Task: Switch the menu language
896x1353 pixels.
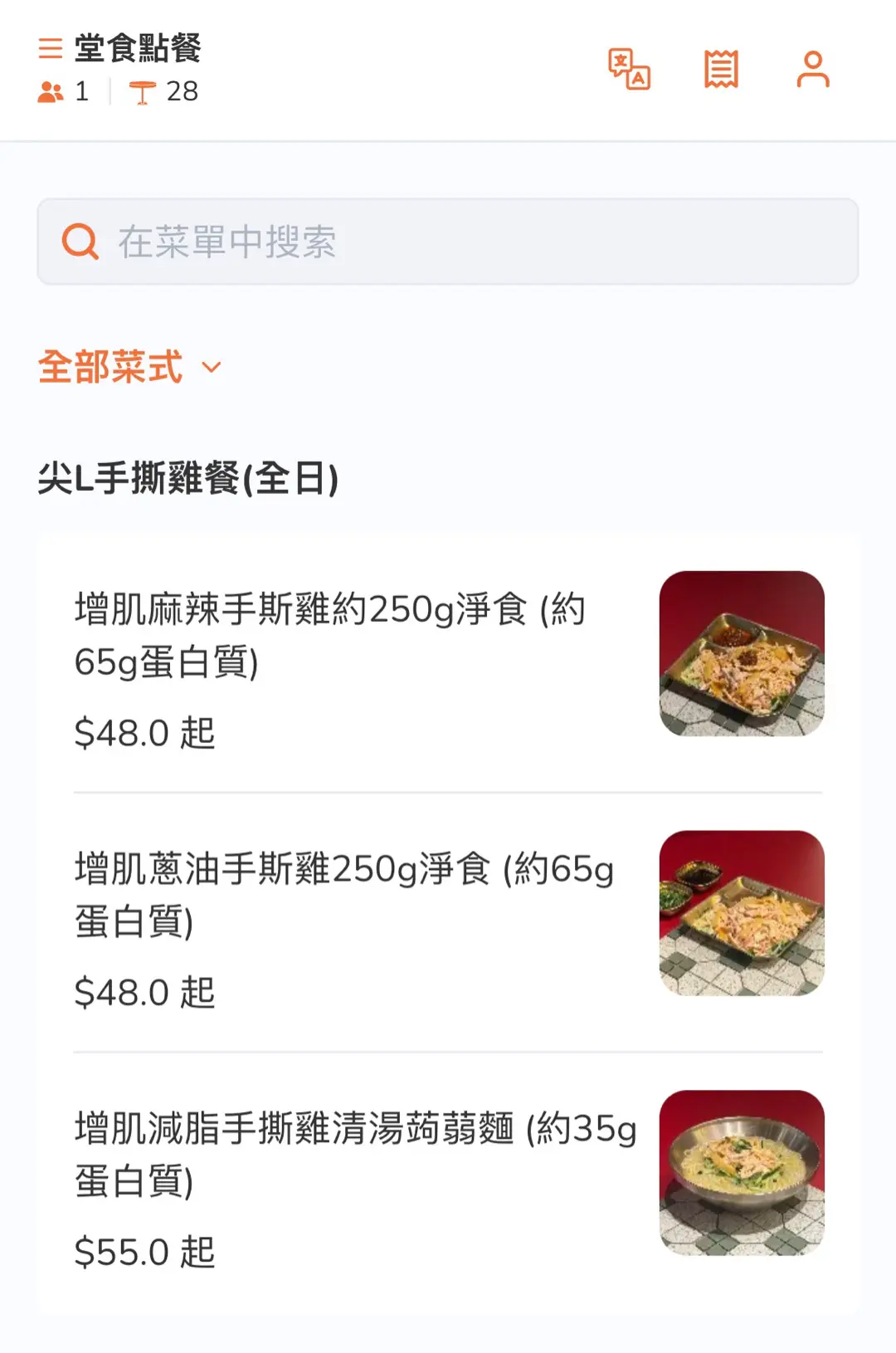Action: 629,69
